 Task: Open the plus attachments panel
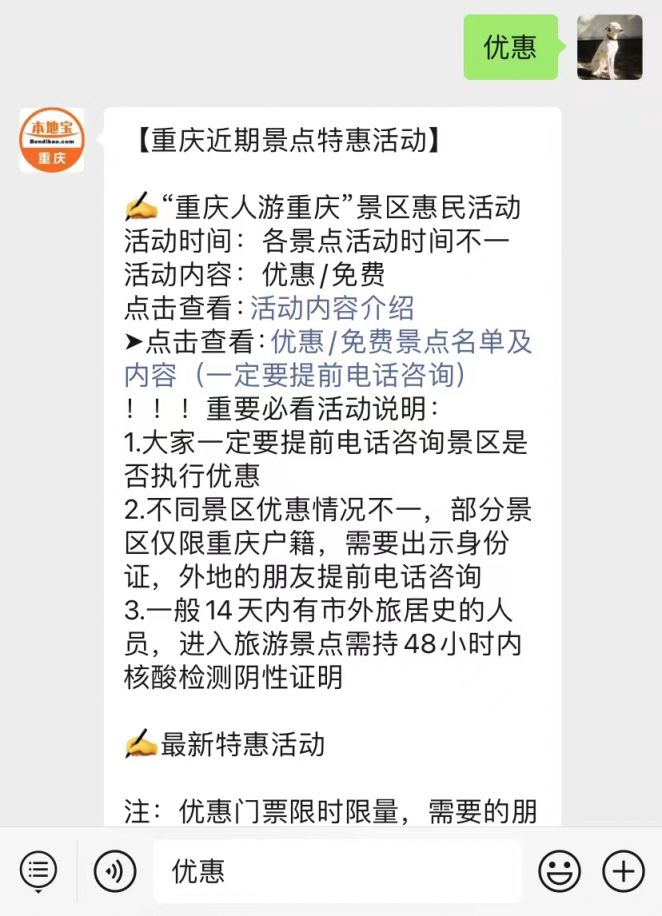pos(623,871)
